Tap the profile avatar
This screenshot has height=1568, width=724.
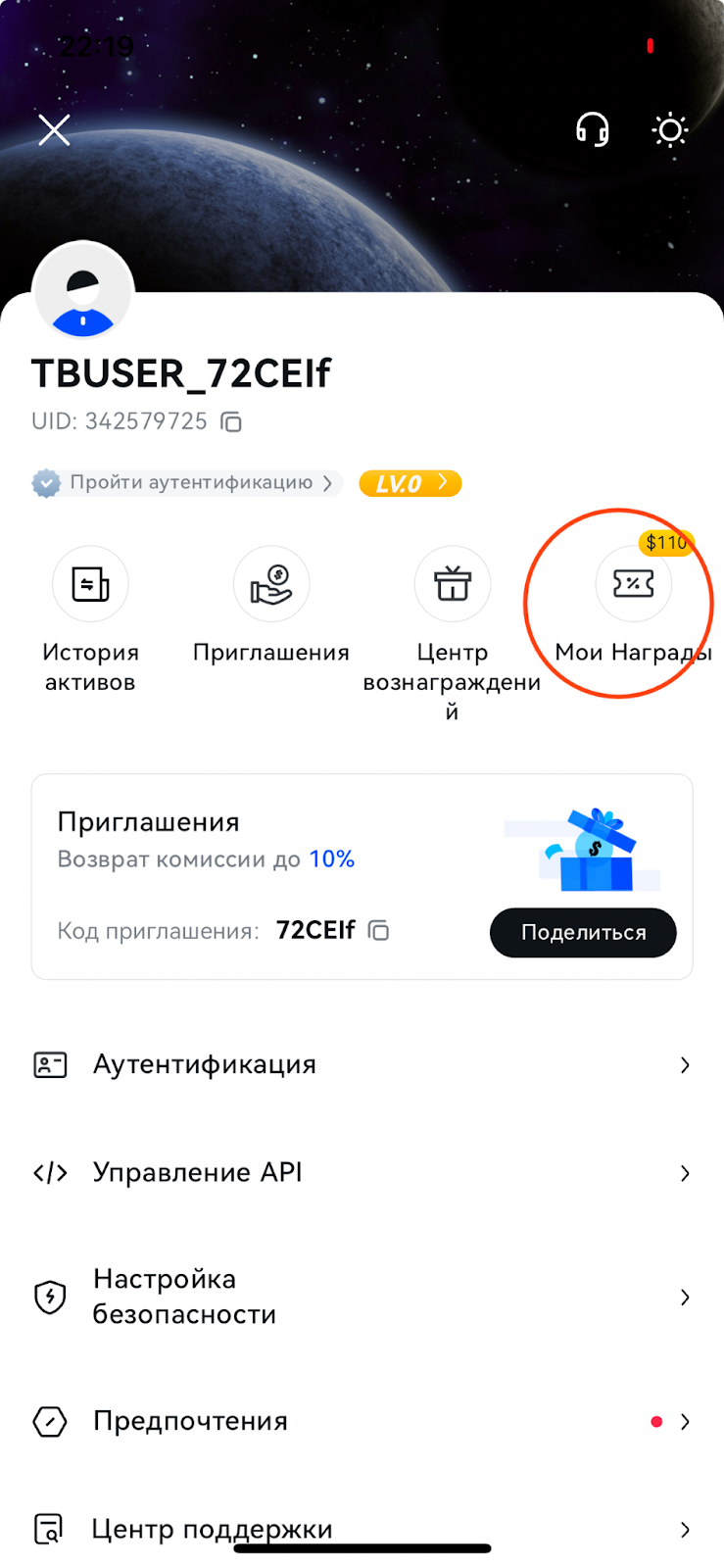(83, 292)
